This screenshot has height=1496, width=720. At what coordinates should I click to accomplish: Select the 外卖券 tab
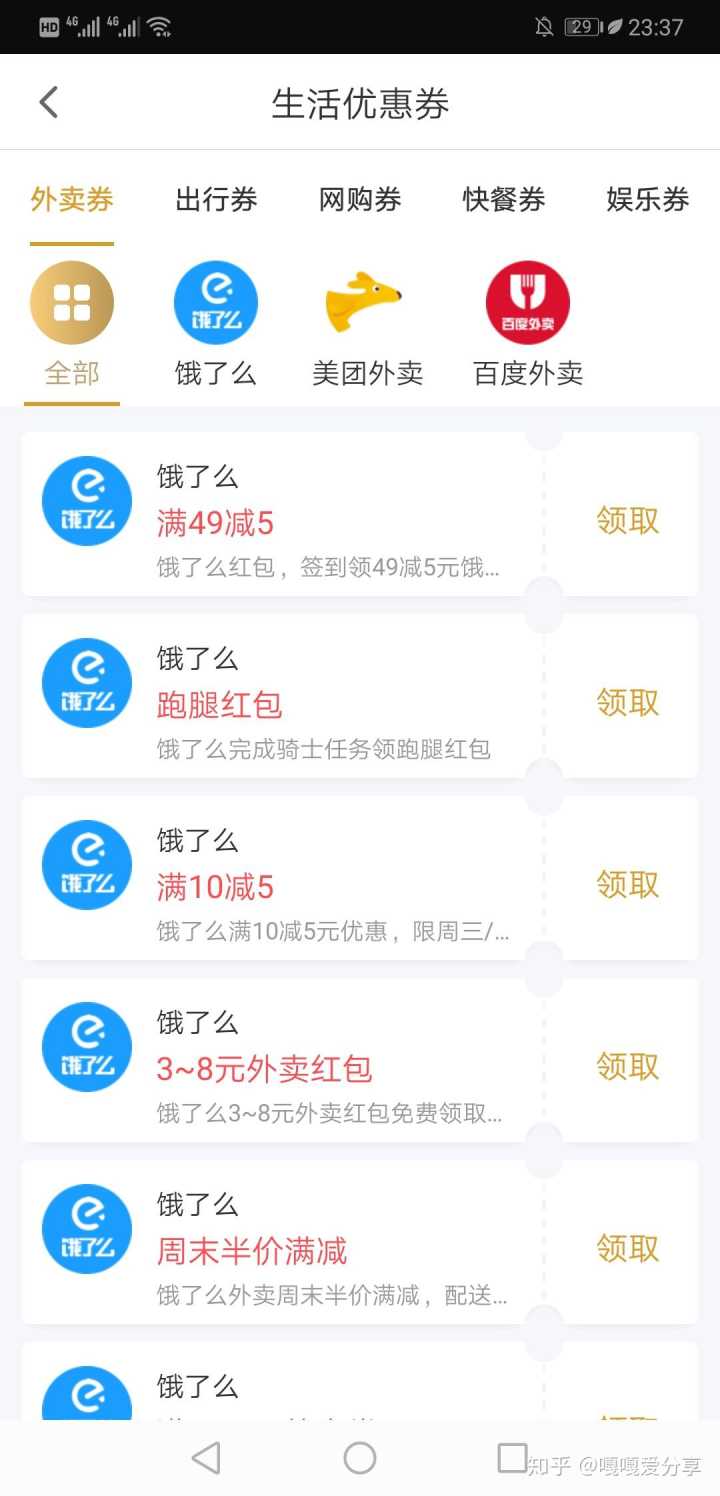(72, 200)
